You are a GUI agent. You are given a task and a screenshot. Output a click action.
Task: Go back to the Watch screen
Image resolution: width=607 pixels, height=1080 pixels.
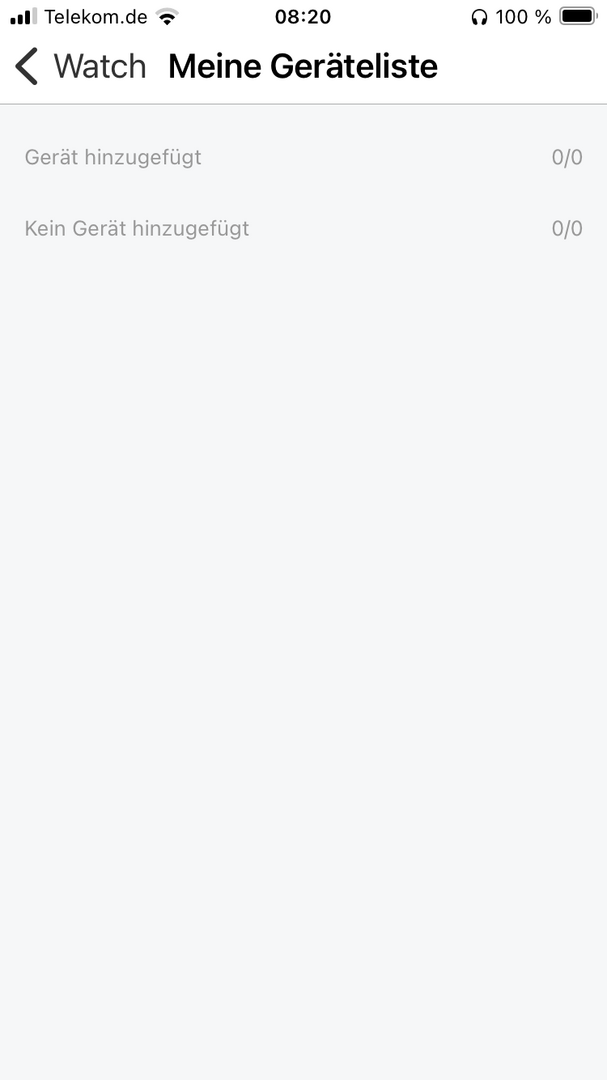coord(80,67)
